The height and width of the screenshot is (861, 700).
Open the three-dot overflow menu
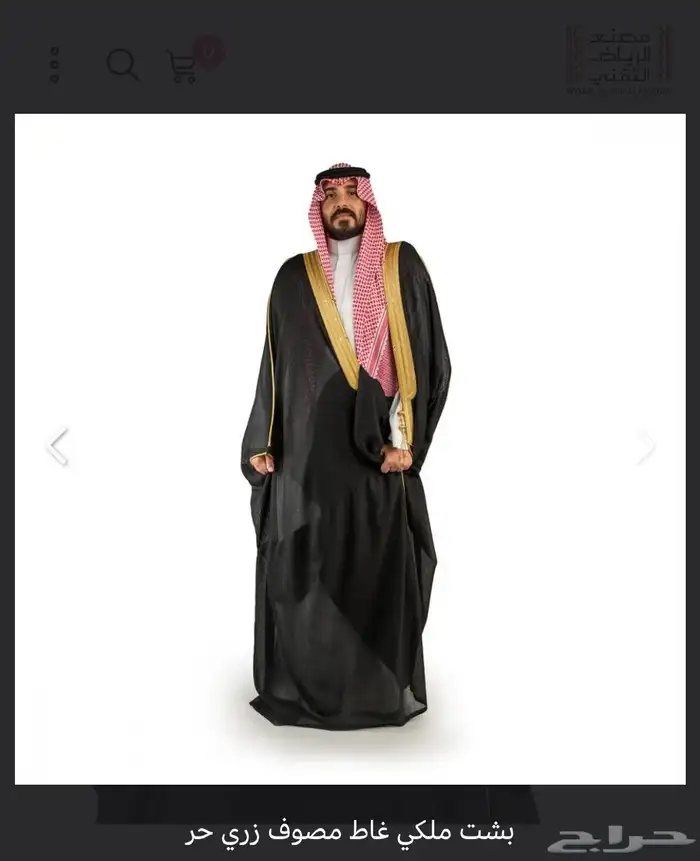[x=55, y=65]
